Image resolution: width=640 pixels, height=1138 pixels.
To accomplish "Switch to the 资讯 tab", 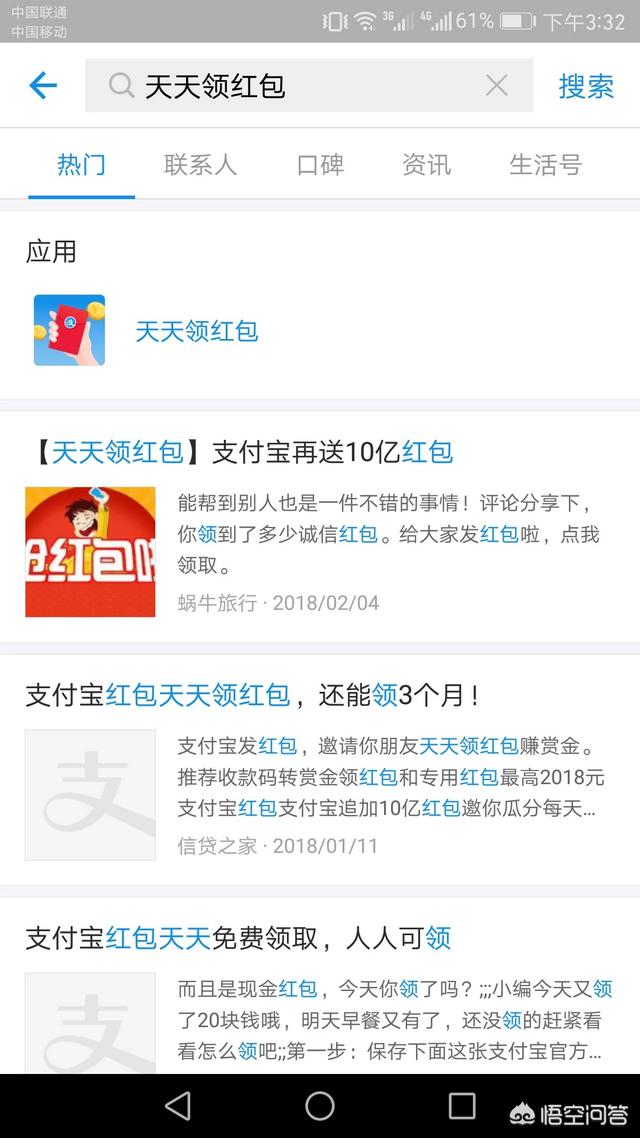I will 427,165.
